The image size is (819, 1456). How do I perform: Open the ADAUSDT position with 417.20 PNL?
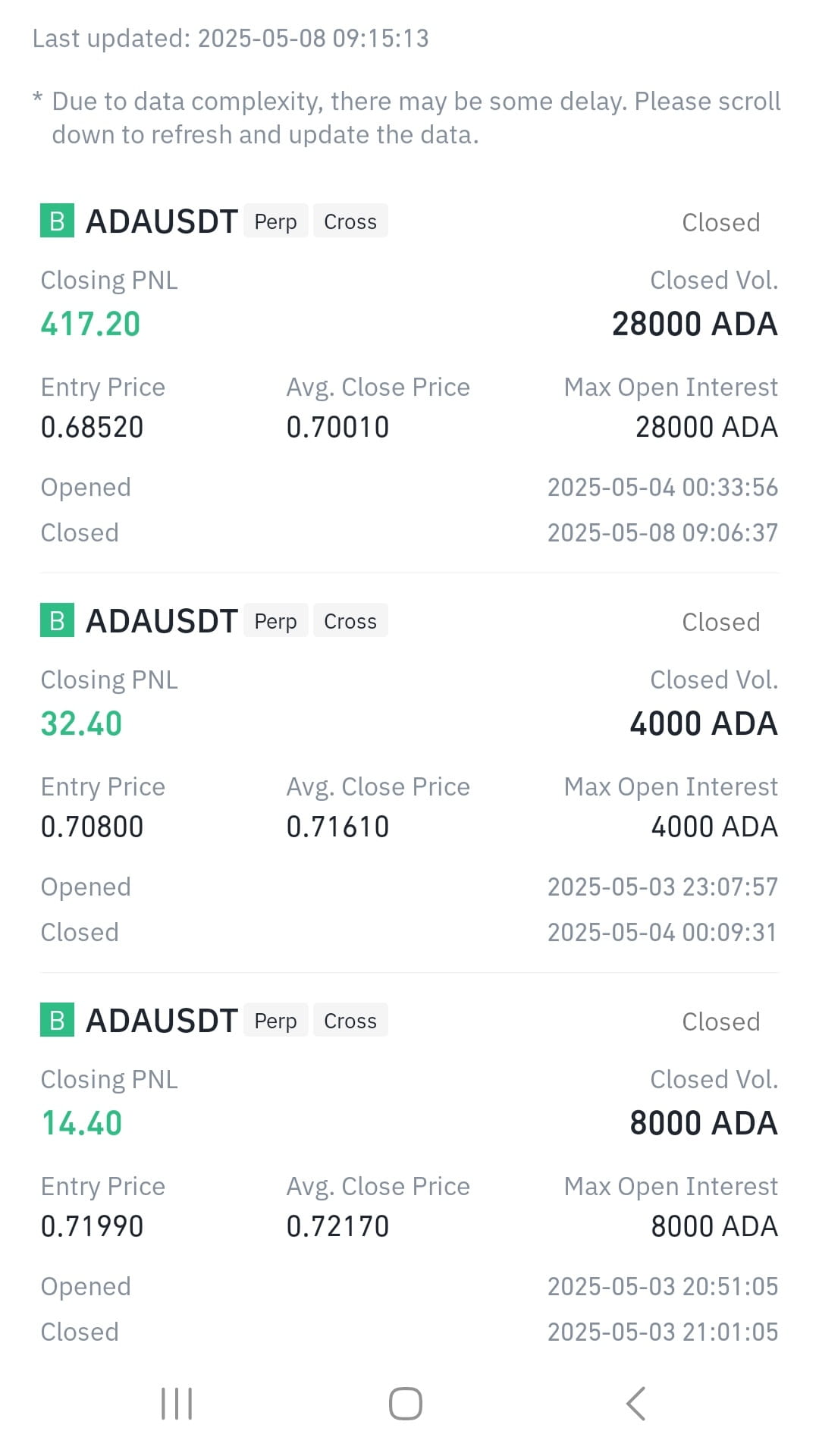[409, 375]
